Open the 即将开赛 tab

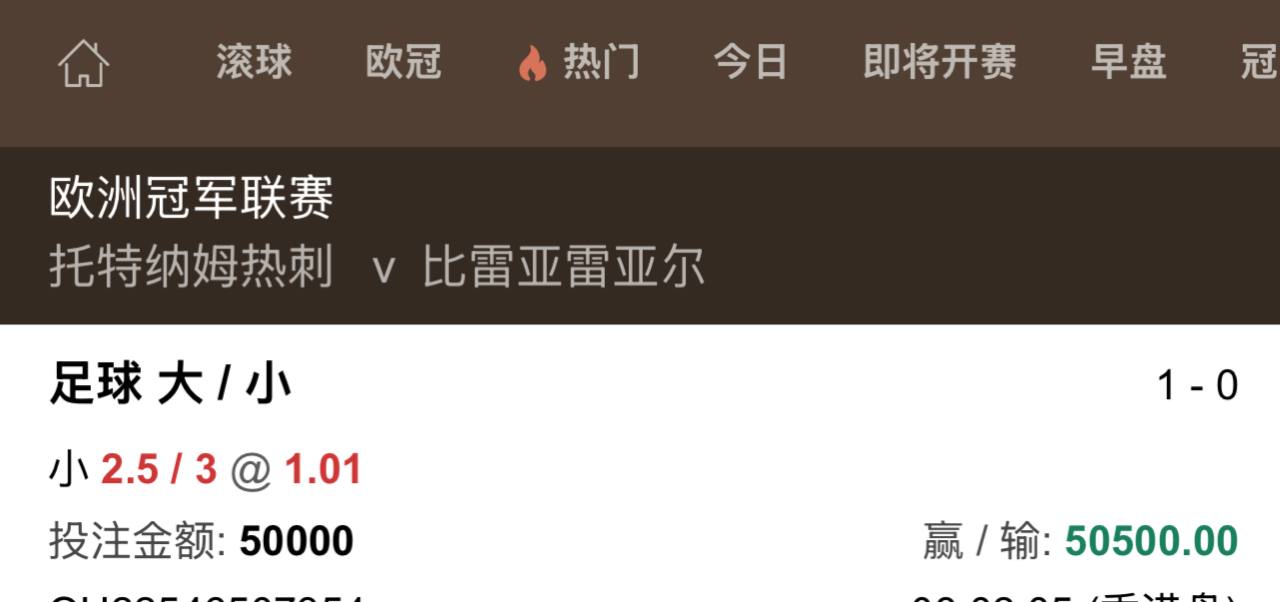click(x=939, y=63)
